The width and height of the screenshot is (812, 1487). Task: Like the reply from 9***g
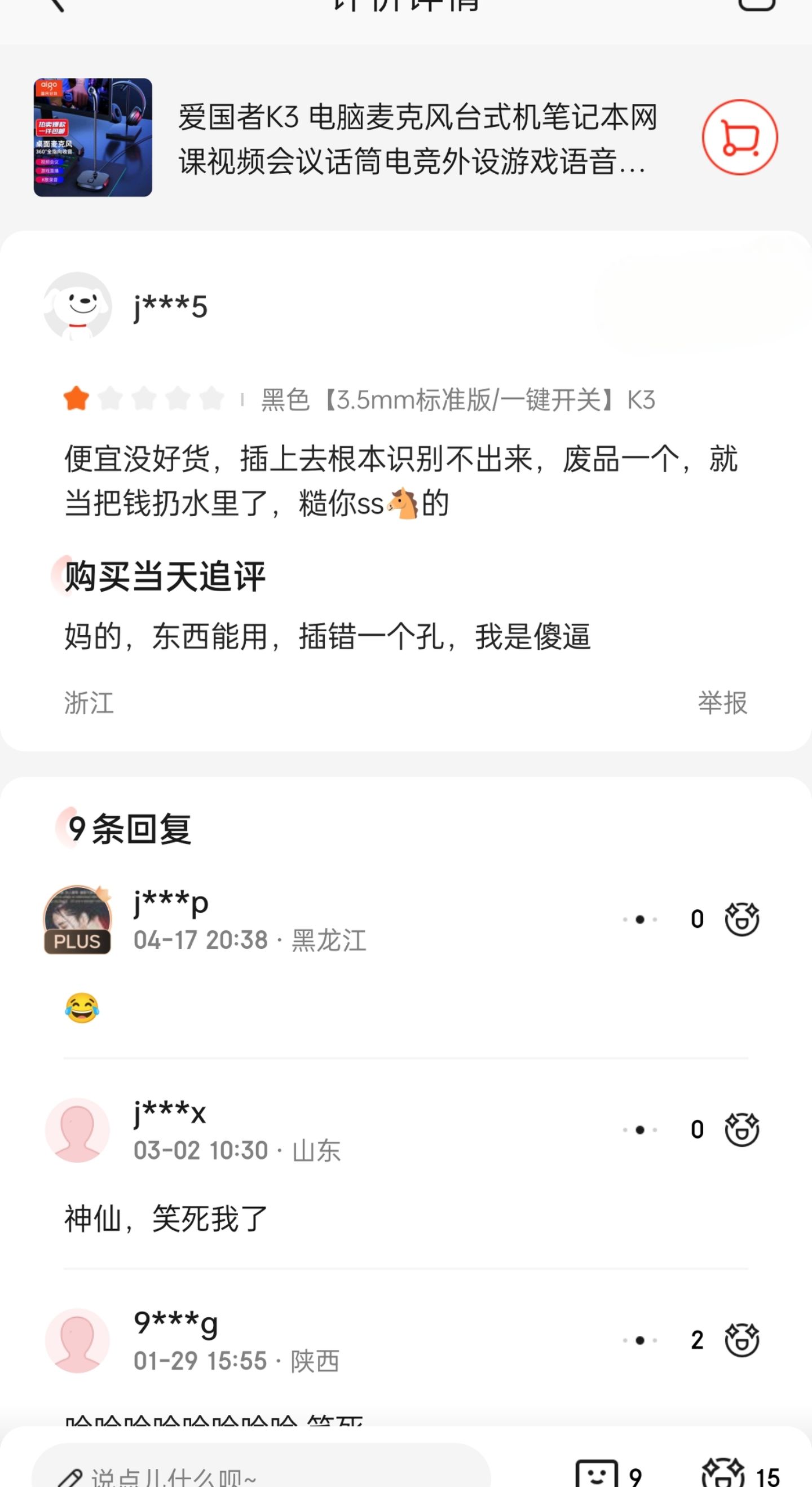[742, 1340]
